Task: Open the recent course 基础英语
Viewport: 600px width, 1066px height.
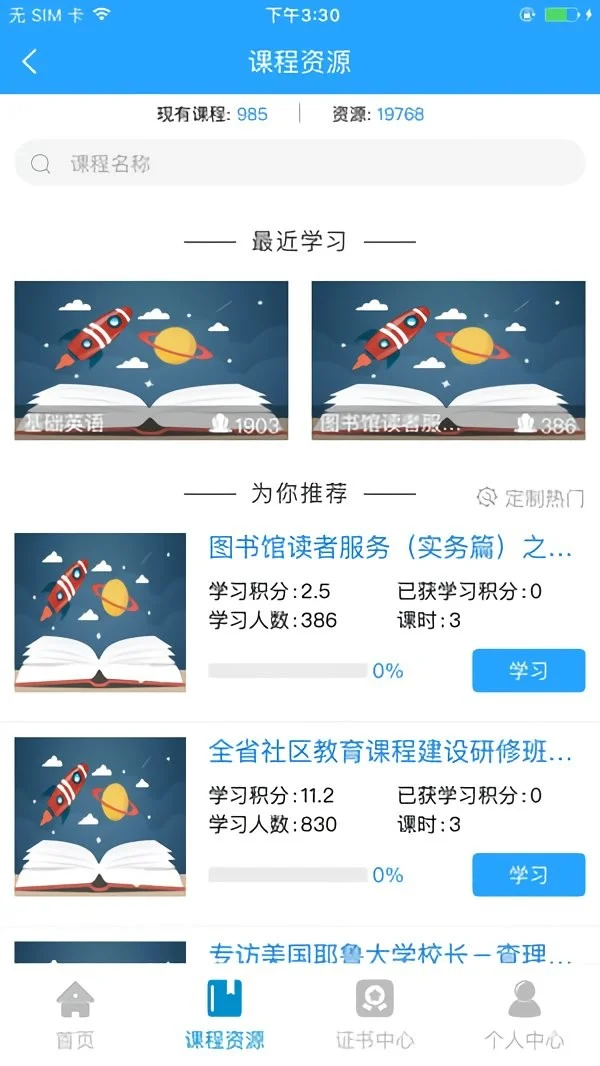Action: click(151, 360)
